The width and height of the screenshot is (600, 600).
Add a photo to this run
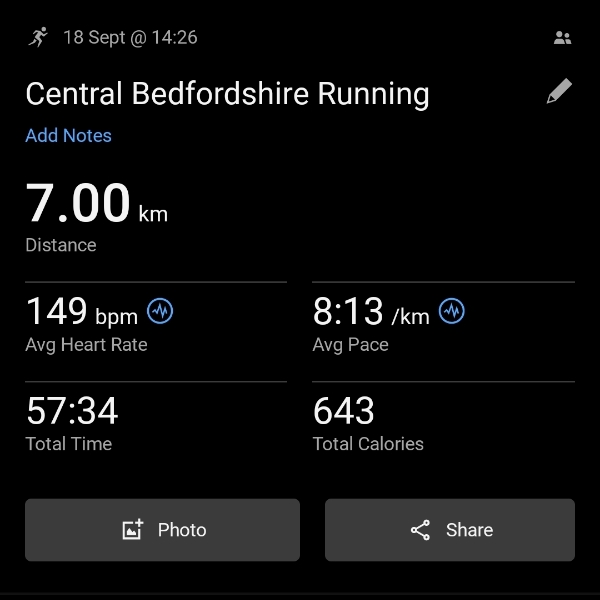(162, 530)
